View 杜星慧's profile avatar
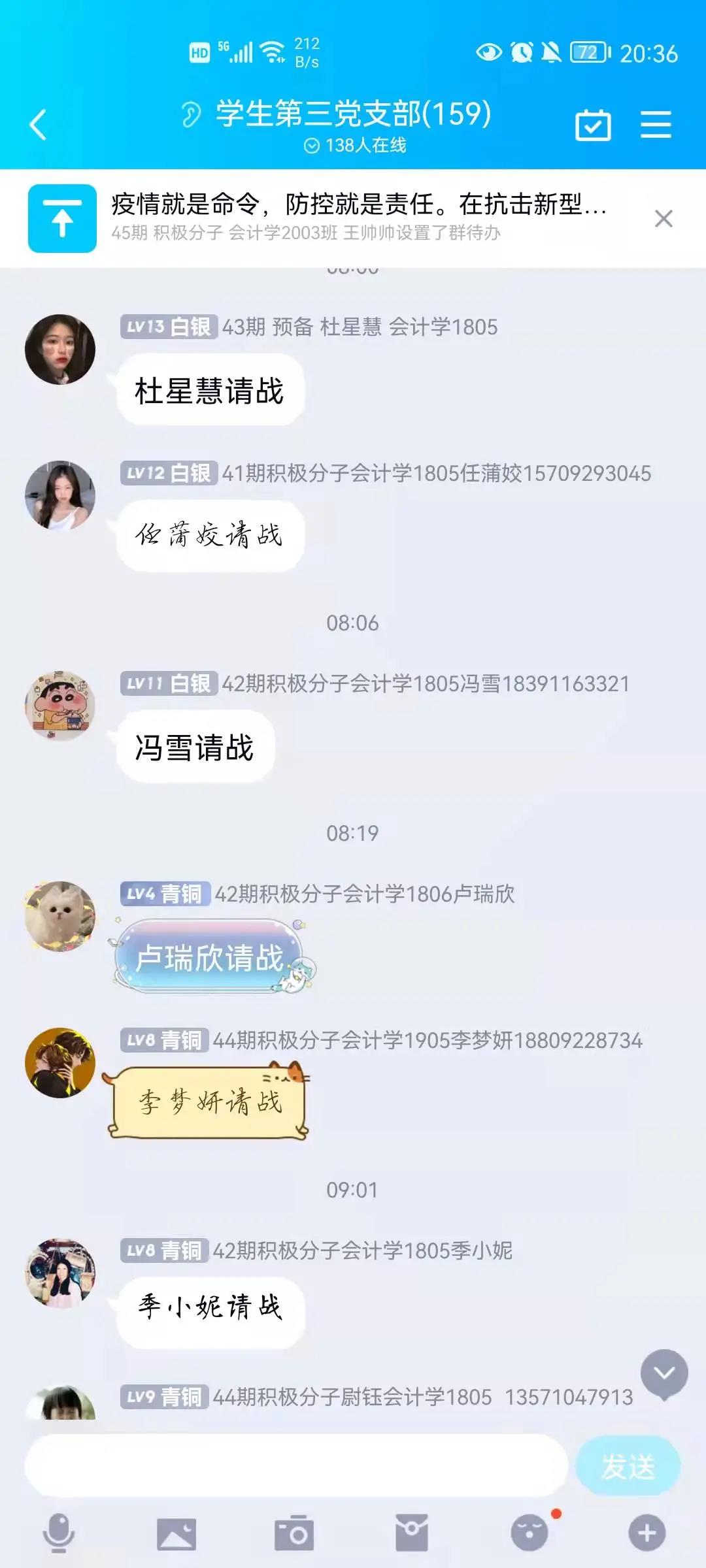The height and width of the screenshot is (1568, 706). pos(60,350)
